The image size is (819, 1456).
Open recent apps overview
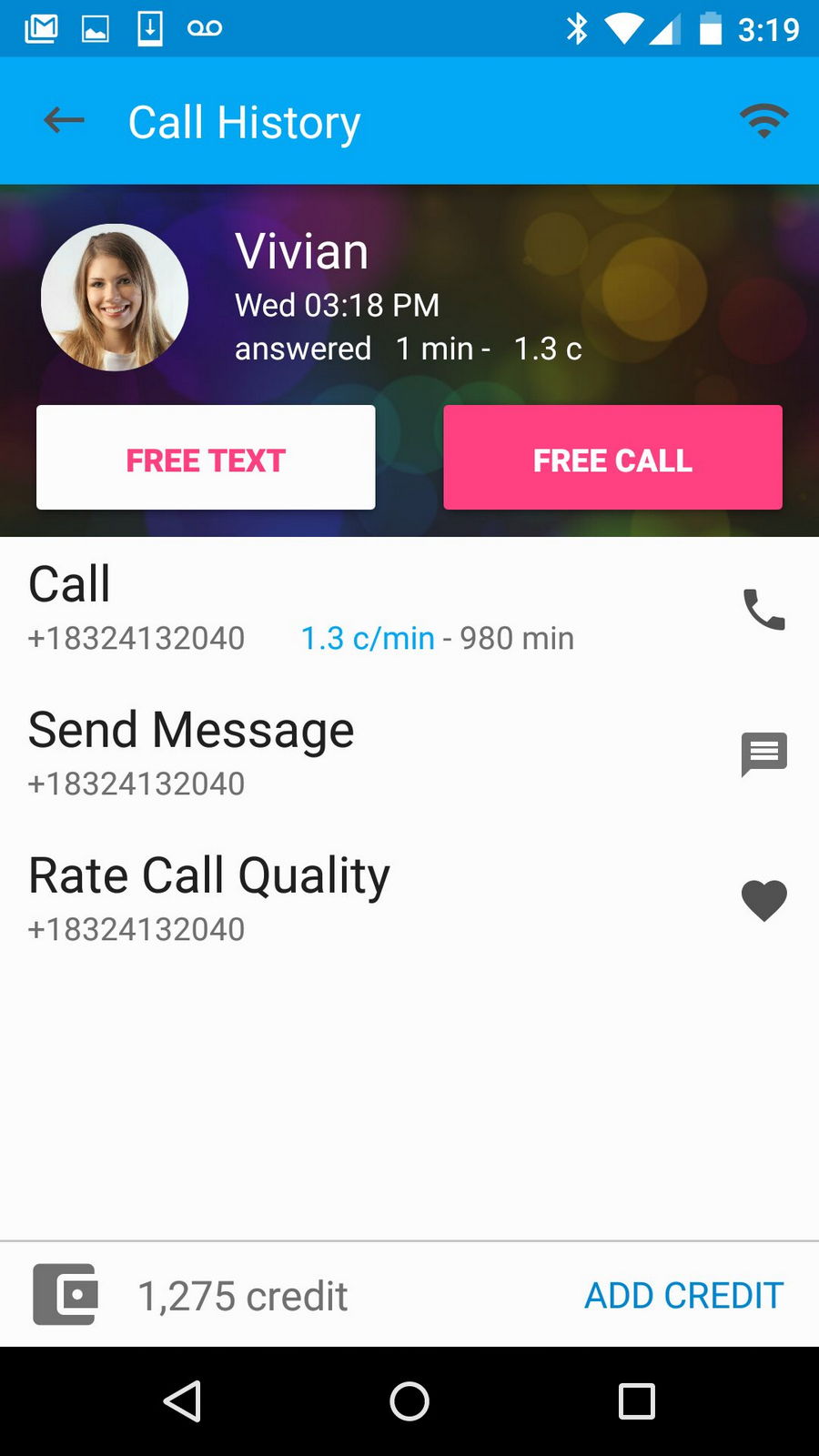point(636,1401)
